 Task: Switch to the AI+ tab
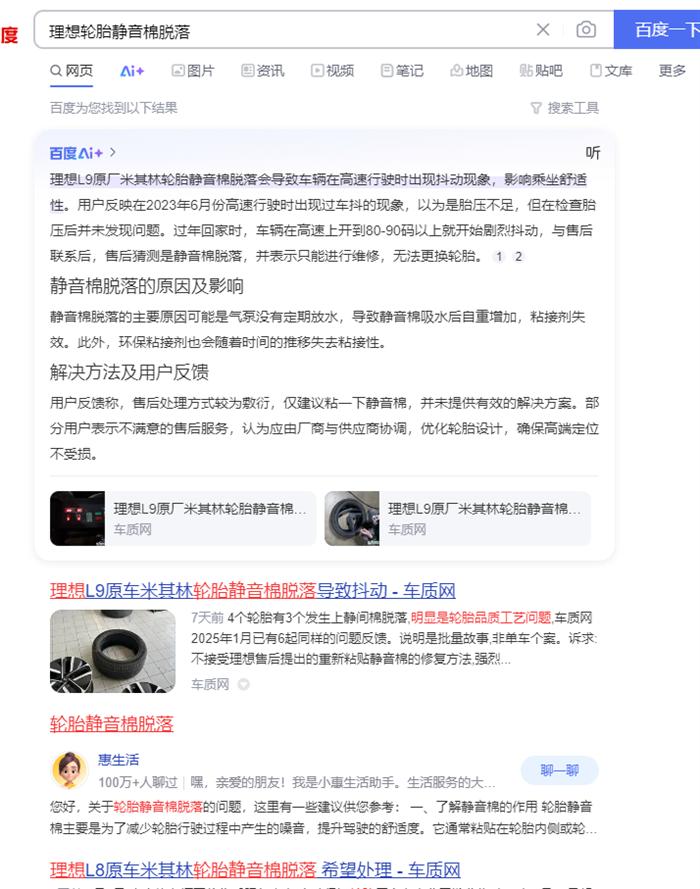[x=132, y=71]
